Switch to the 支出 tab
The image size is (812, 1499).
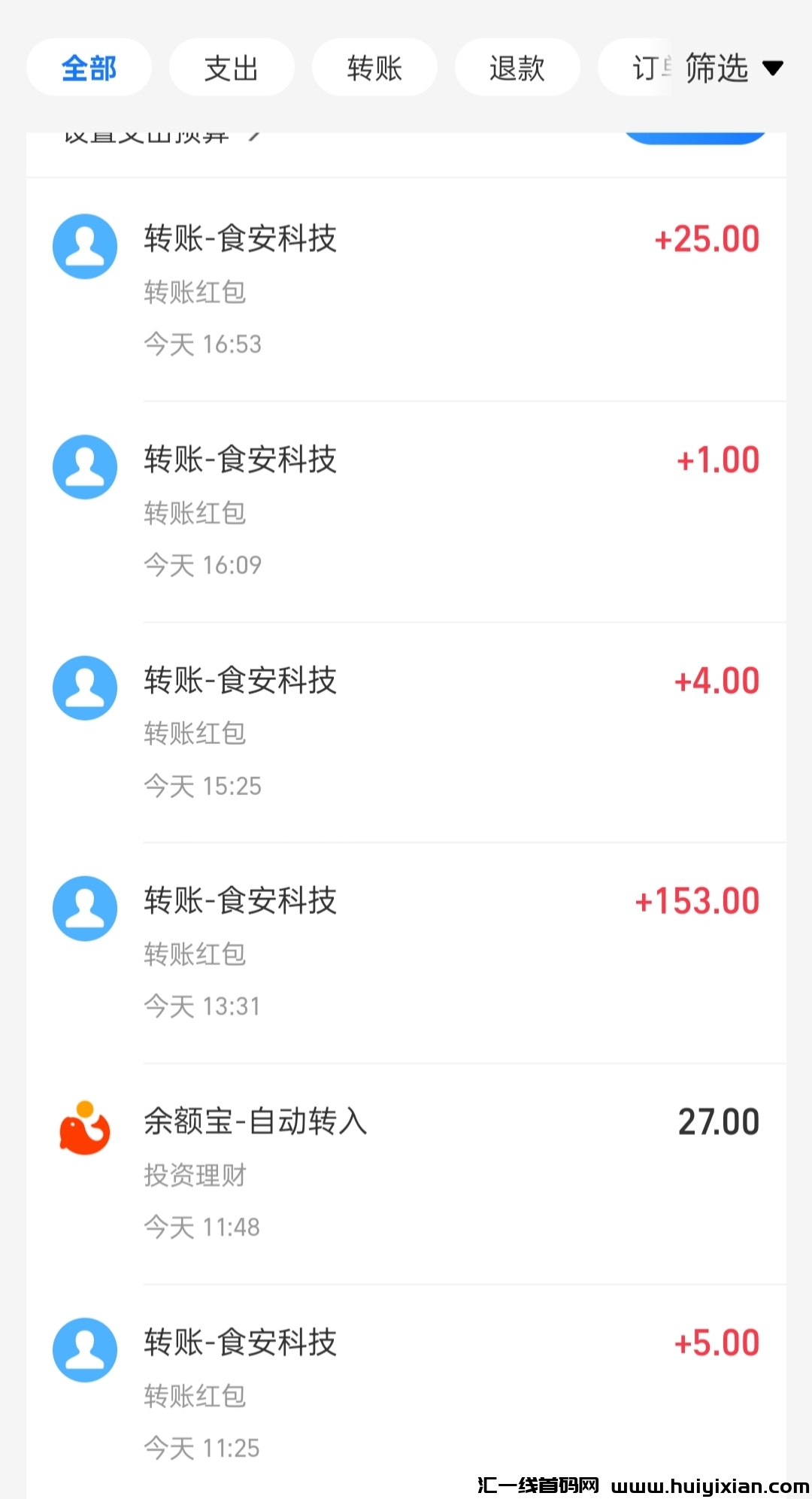[x=231, y=68]
